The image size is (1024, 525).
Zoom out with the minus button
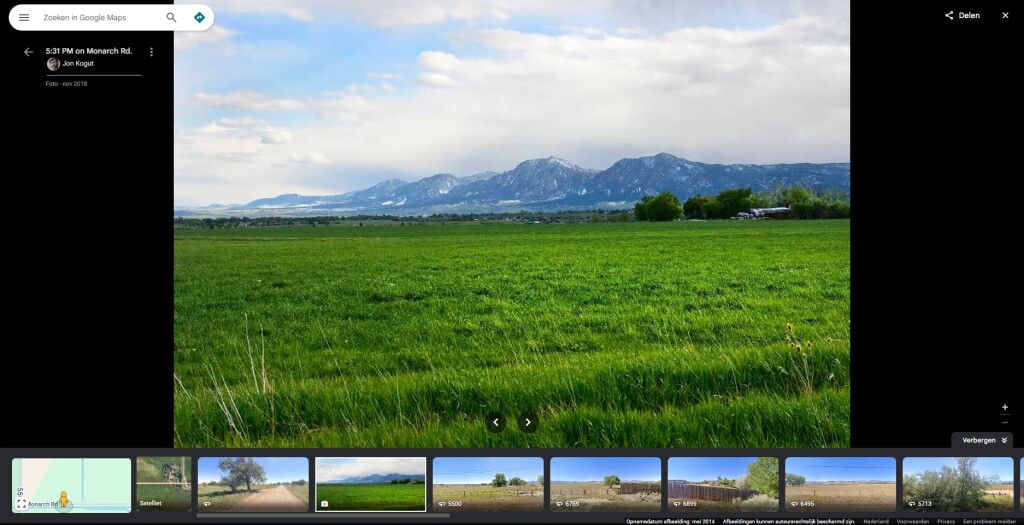click(1005, 422)
